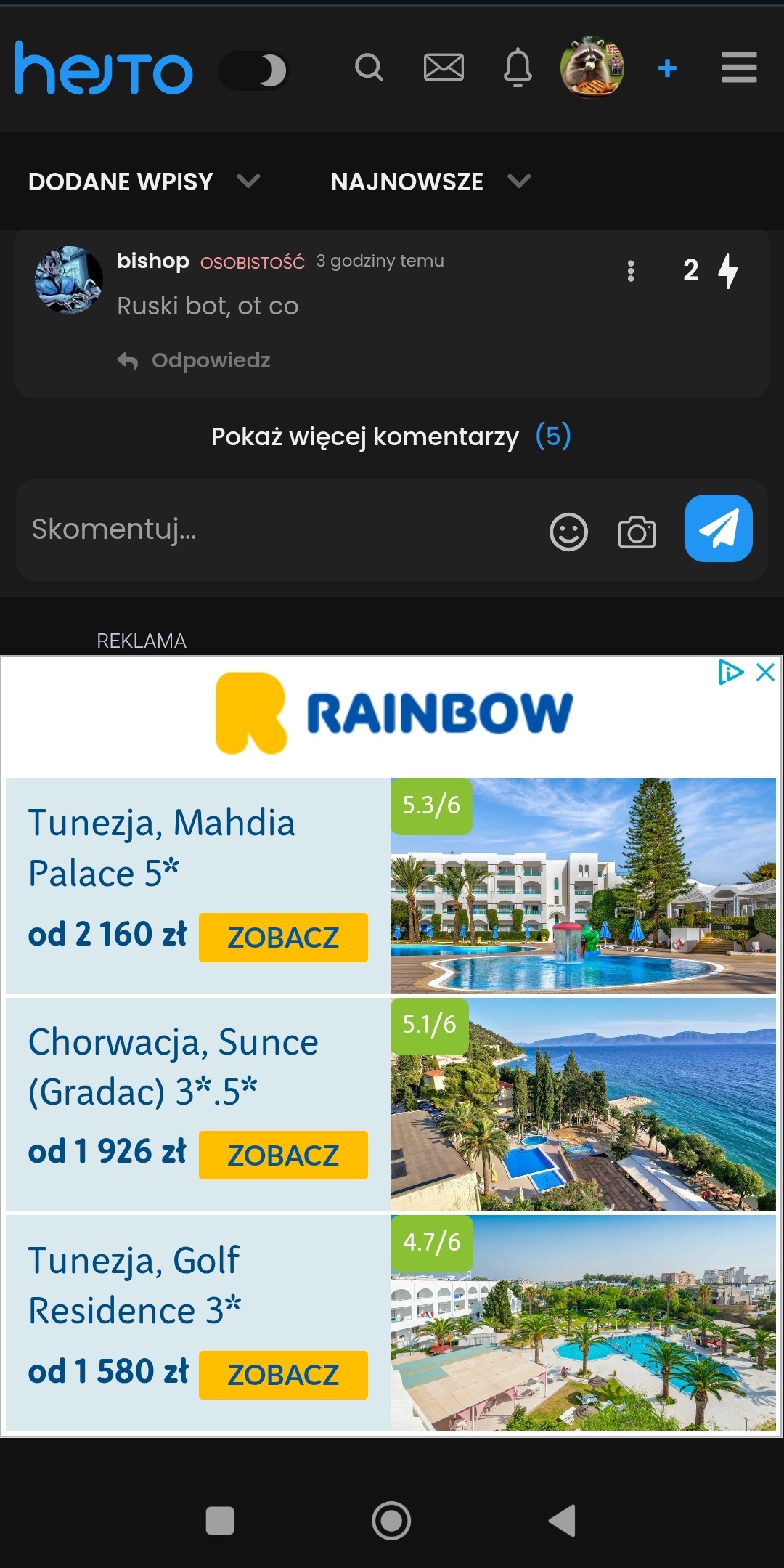Open the hamburger menu
784x1568 pixels.
coord(739,68)
